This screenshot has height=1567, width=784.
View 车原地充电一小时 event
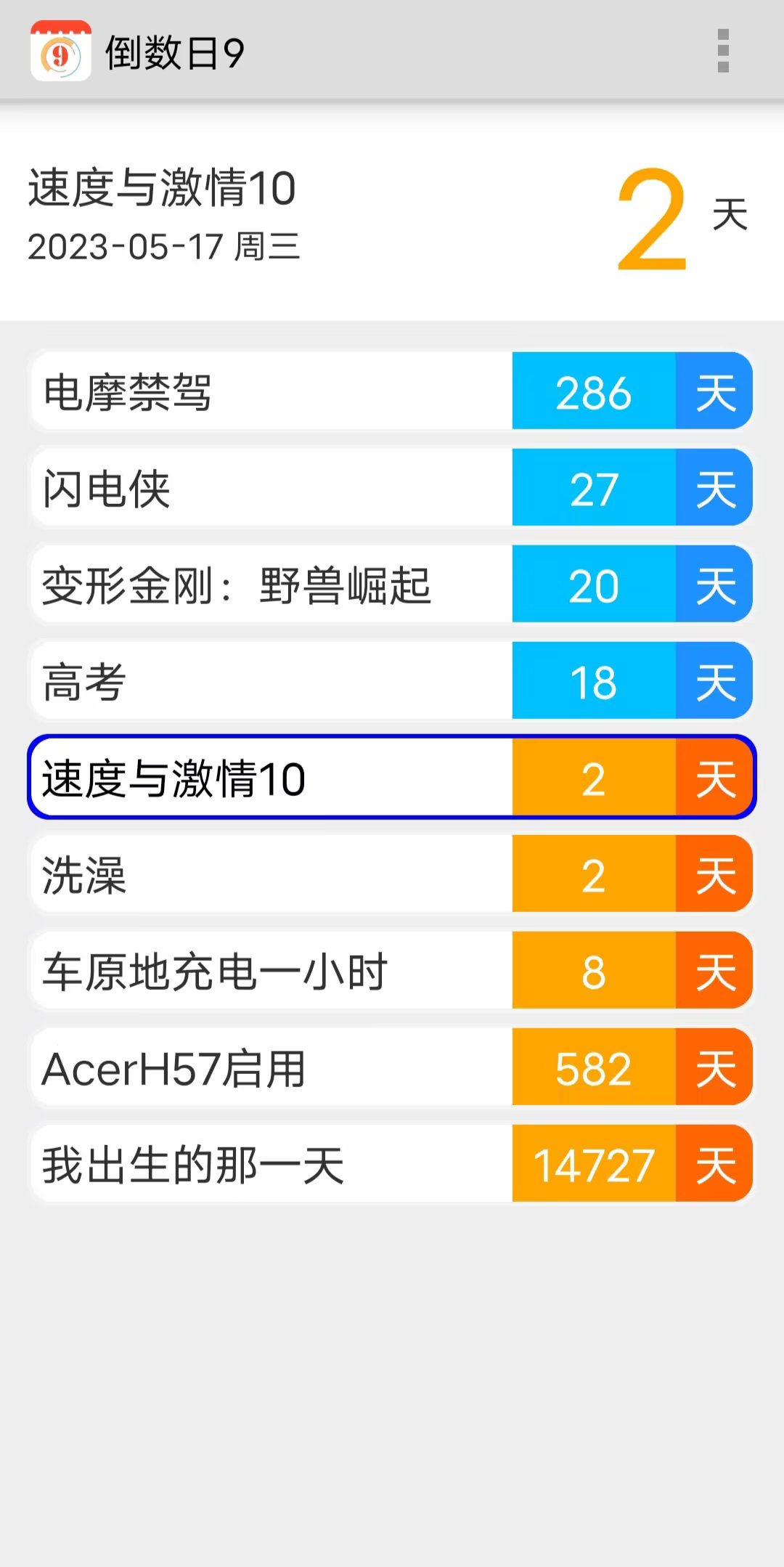coord(392,970)
